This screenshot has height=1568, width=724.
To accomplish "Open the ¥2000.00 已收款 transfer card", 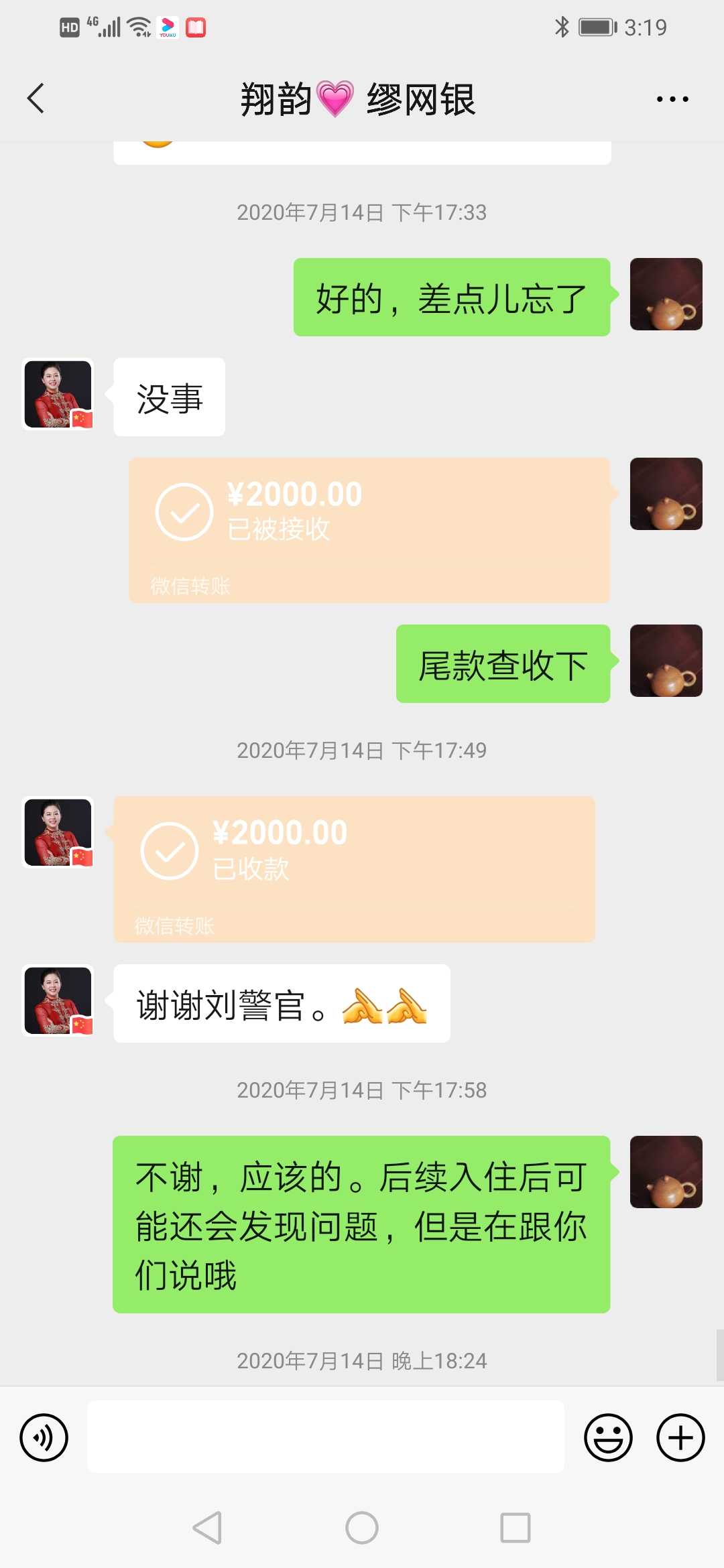I will (x=354, y=868).
